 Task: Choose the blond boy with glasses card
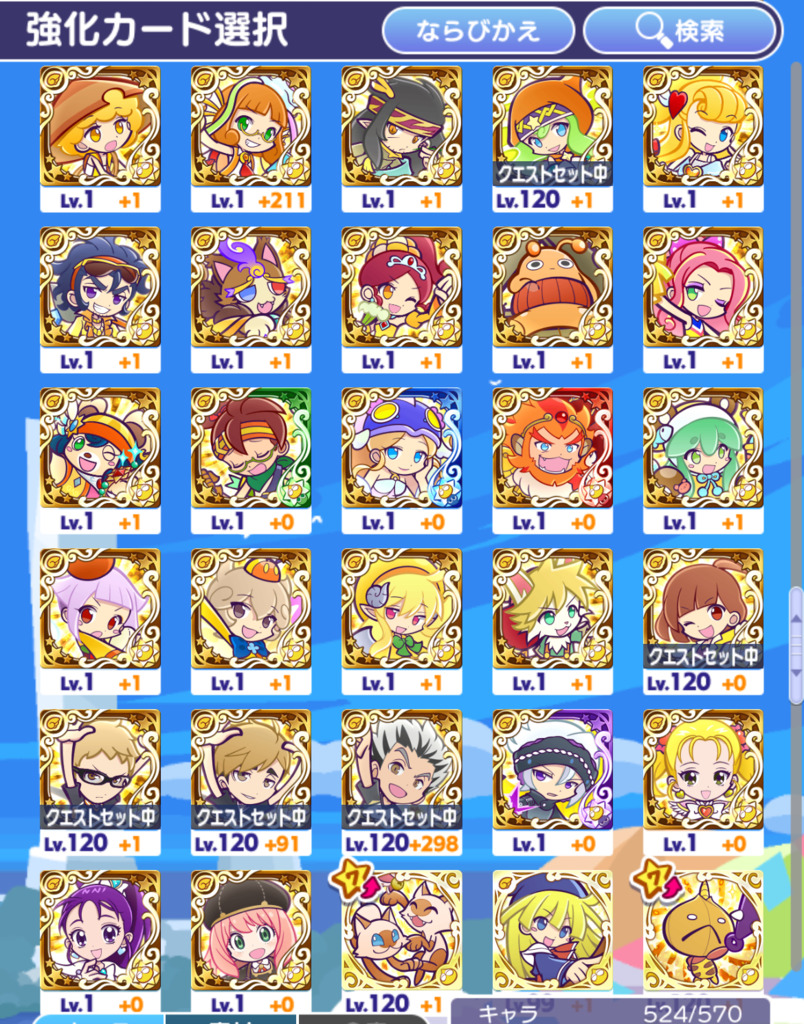[x=99, y=770]
